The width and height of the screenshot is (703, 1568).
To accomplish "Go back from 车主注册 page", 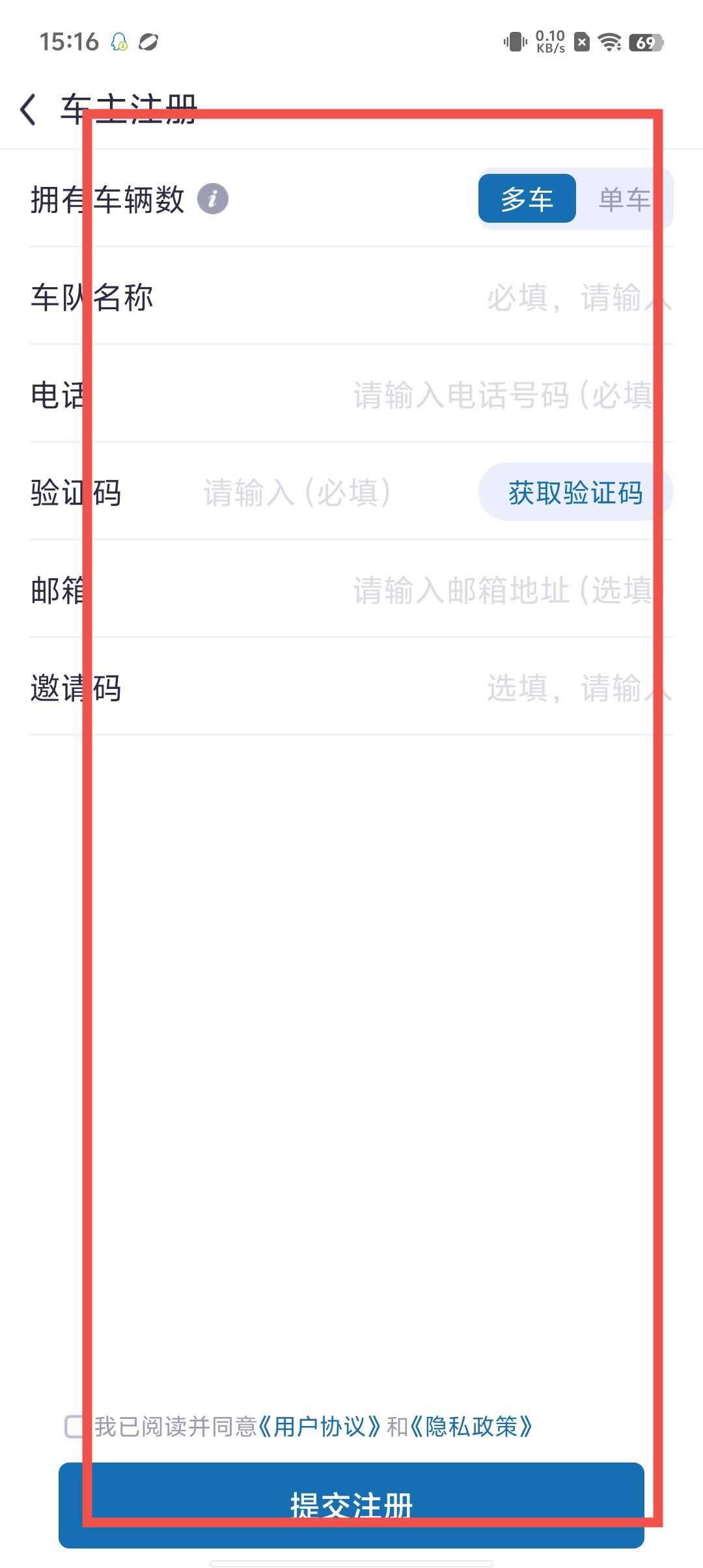I will pos(29,109).
